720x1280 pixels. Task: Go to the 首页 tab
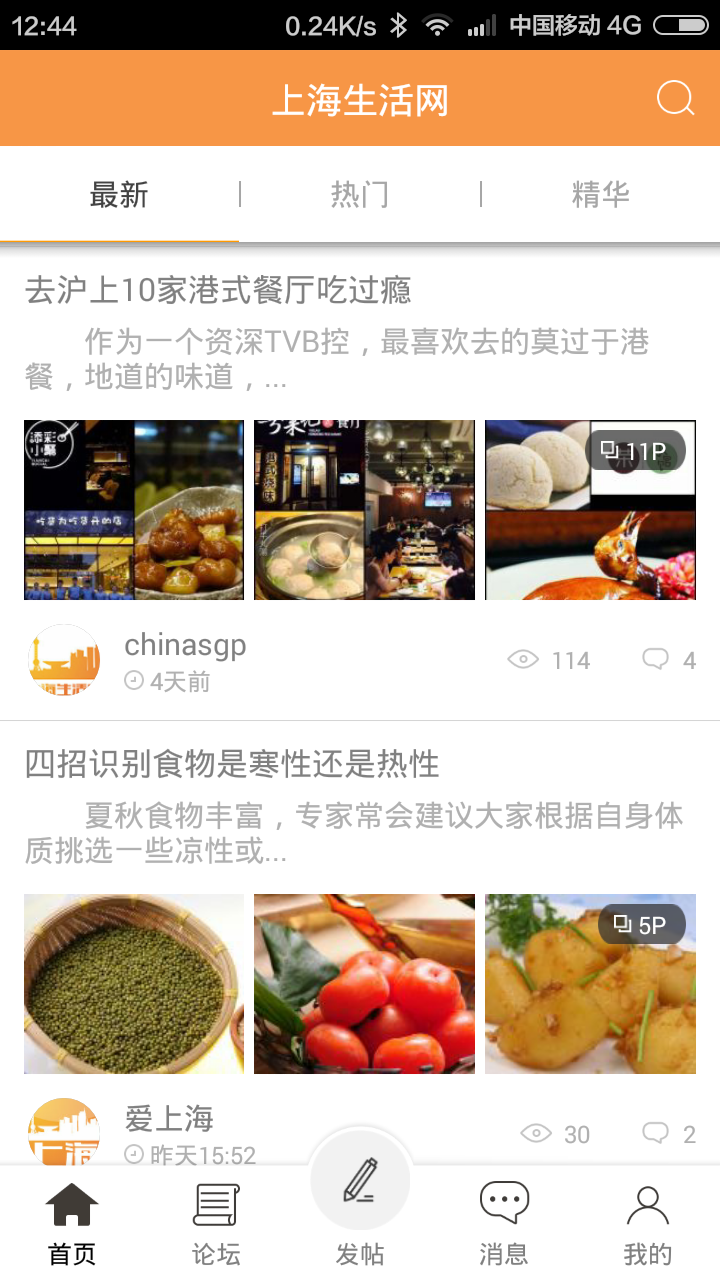[72, 1224]
